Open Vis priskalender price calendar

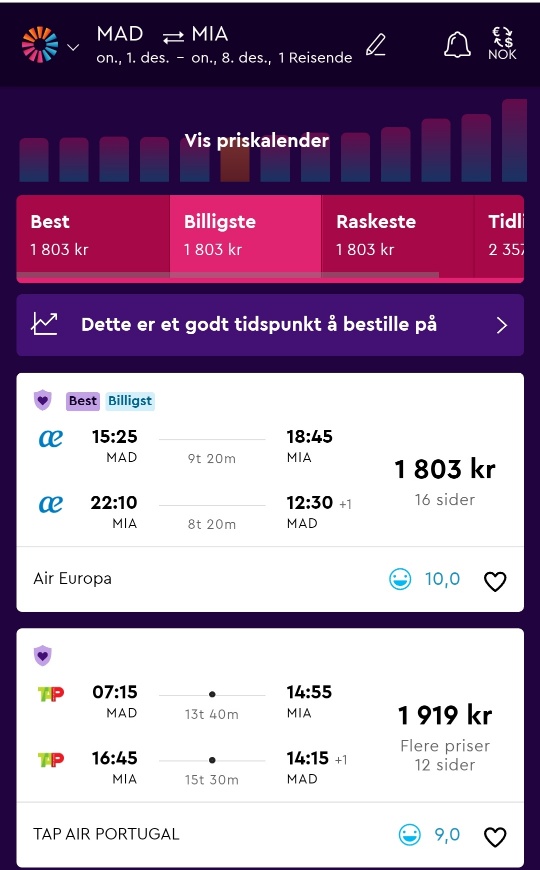(x=256, y=140)
